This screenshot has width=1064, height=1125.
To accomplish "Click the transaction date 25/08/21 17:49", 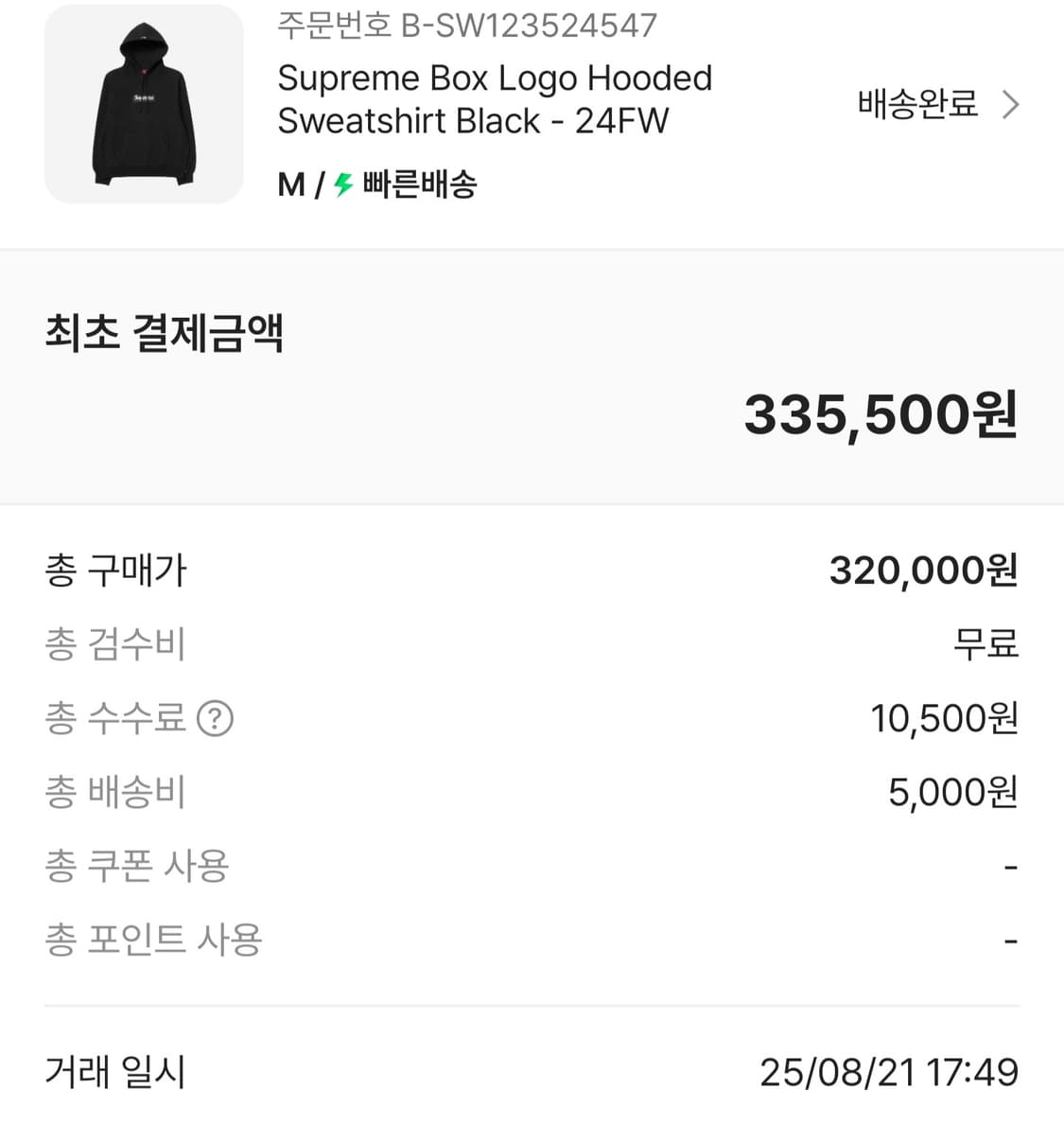I will tap(890, 1072).
